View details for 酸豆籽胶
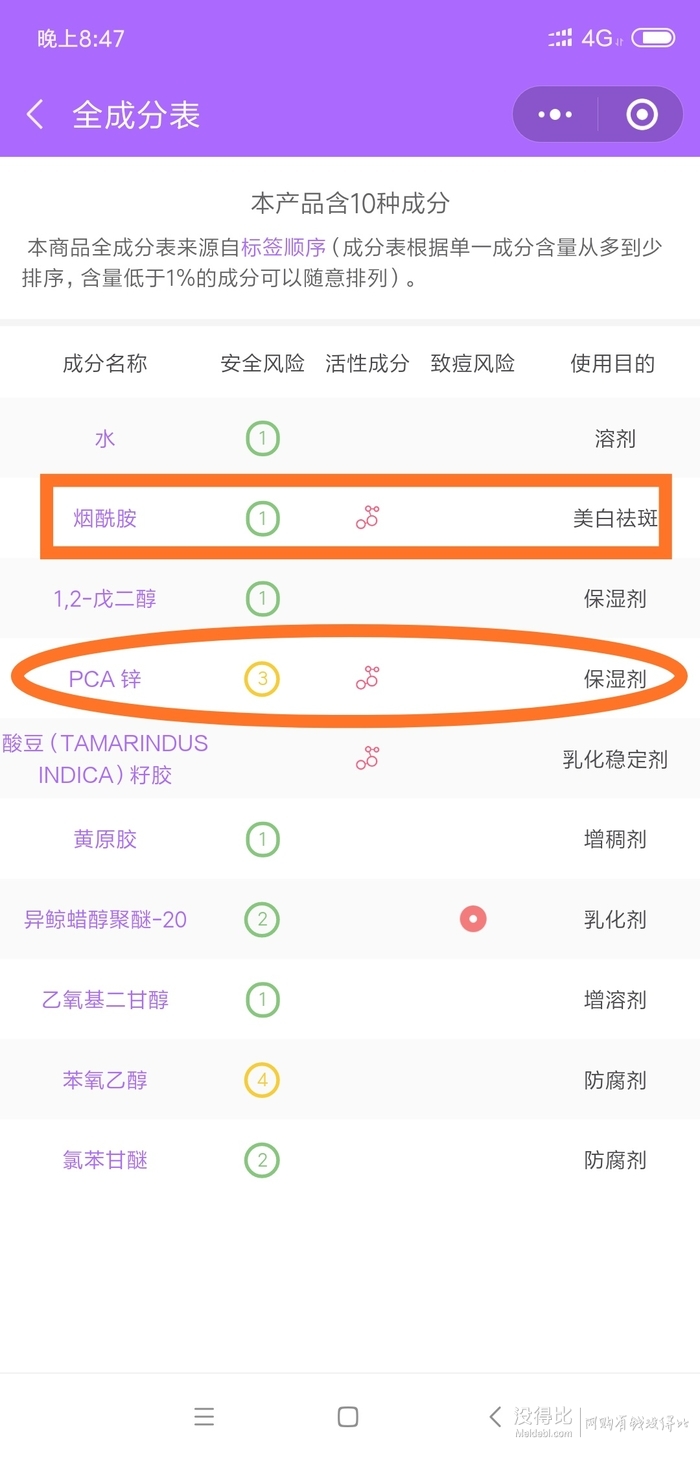Viewport: 700px width, 1457px height. (105, 759)
